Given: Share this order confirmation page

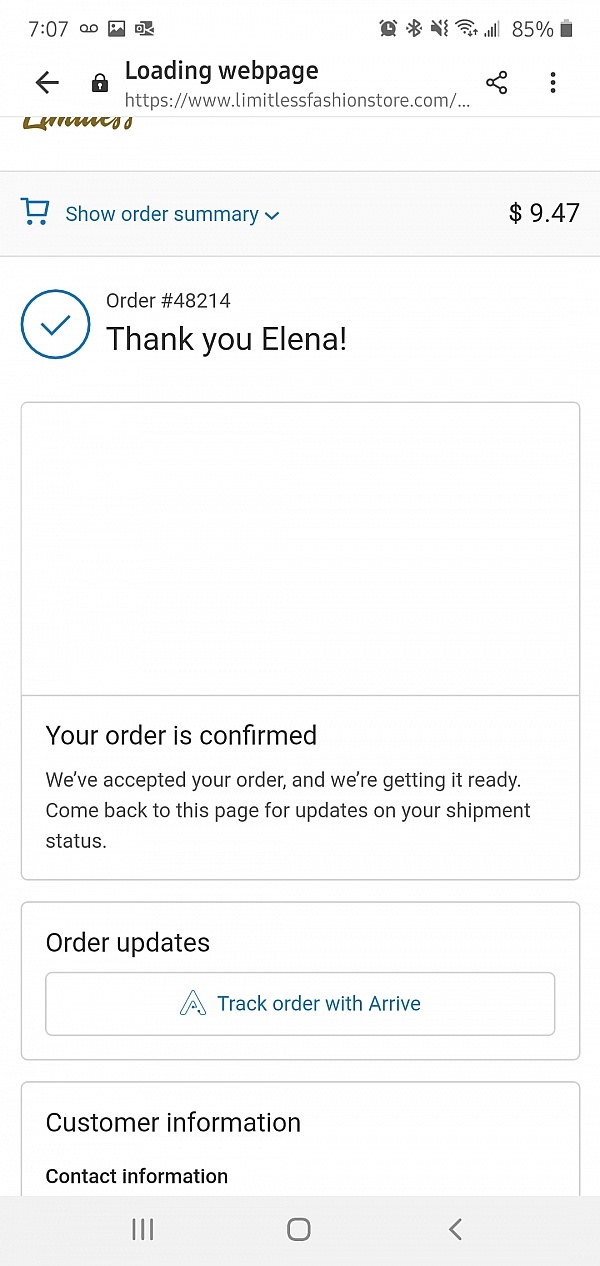Looking at the screenshot, I should coord(496,83).
